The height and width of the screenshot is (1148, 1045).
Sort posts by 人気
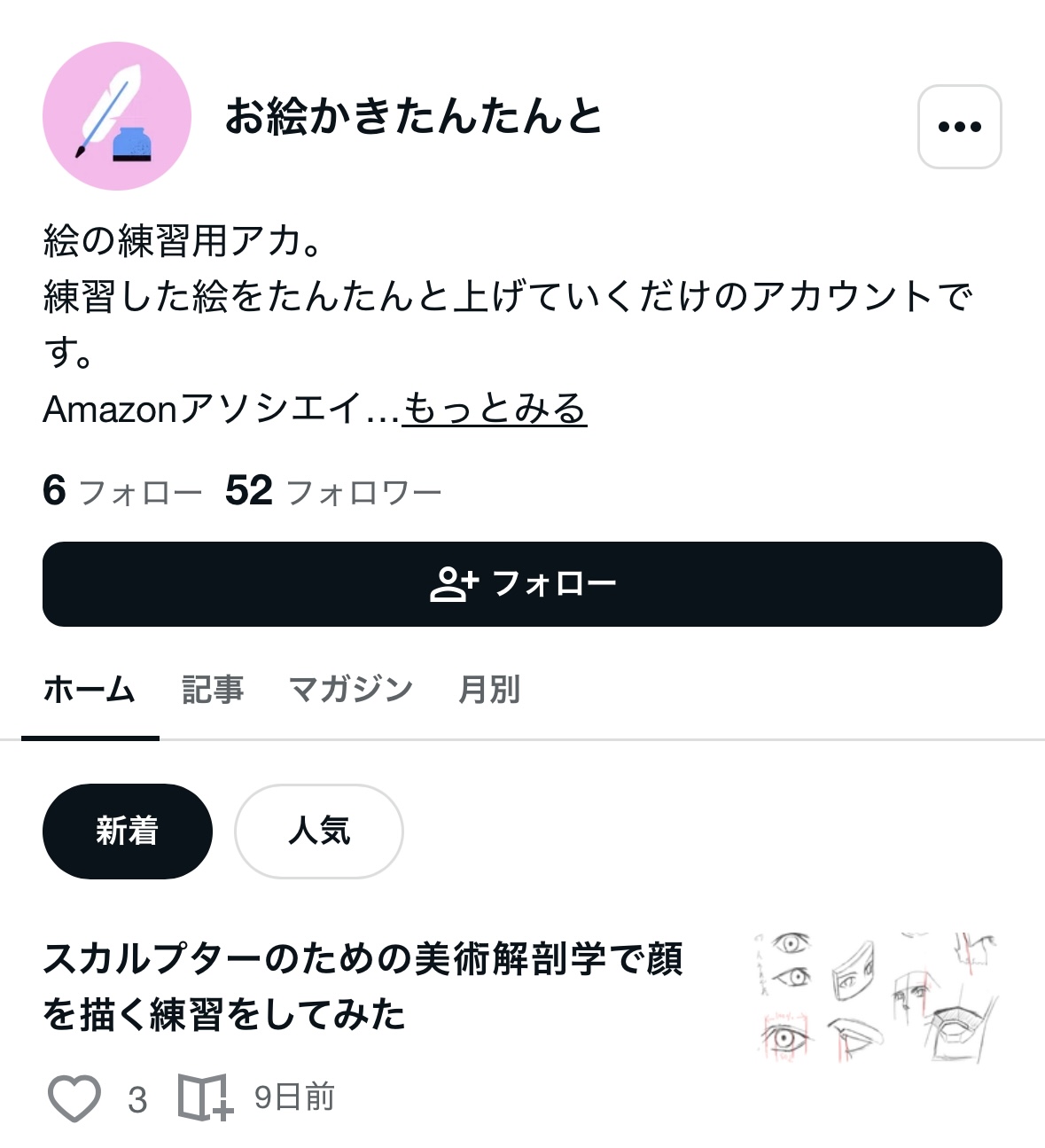tap(319, 832)
